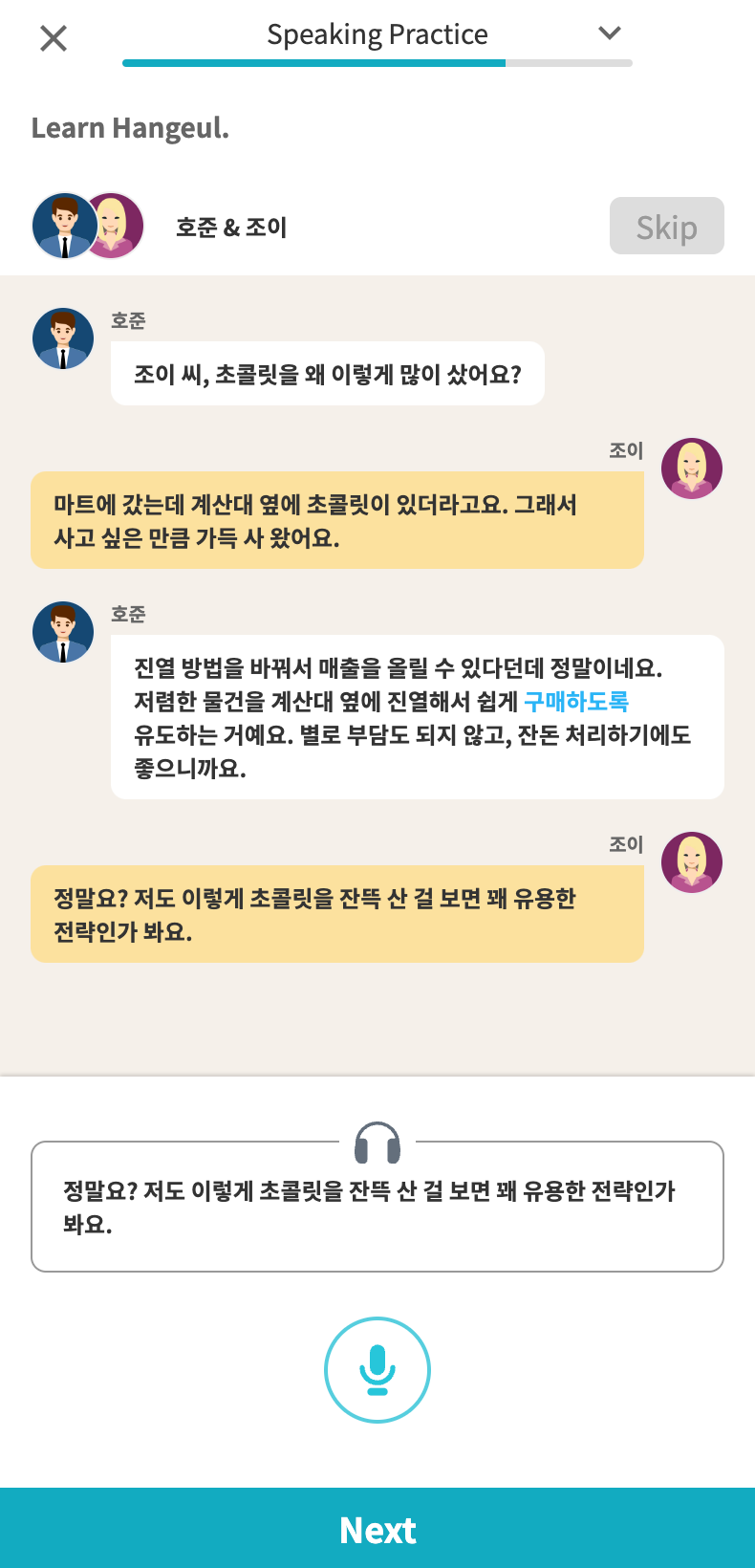Tap 조이's reply starting with 마트에 갔는데
This screenshot has width=755, height=1568.
pyautogui.click(x=336, y=521)
